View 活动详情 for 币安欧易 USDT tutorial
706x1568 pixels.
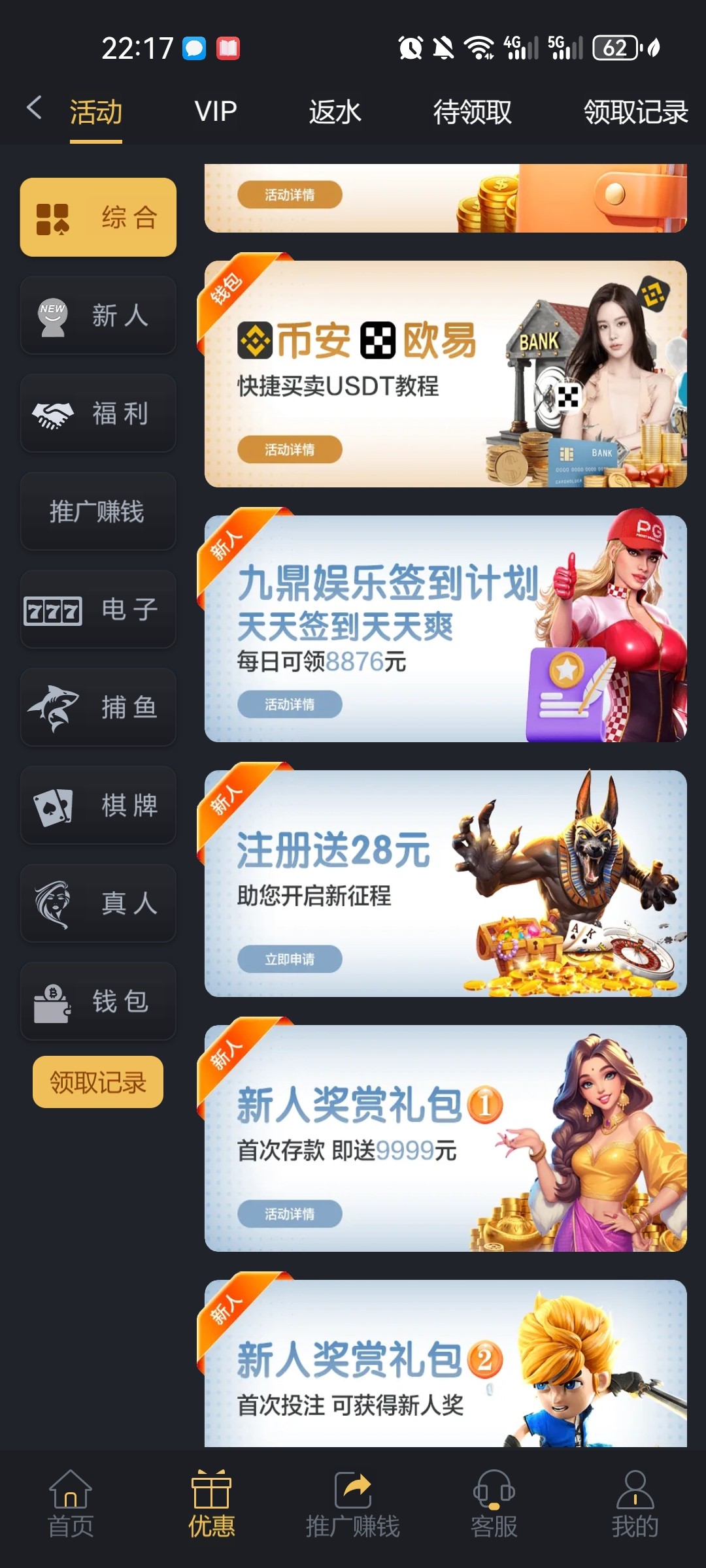290,449
